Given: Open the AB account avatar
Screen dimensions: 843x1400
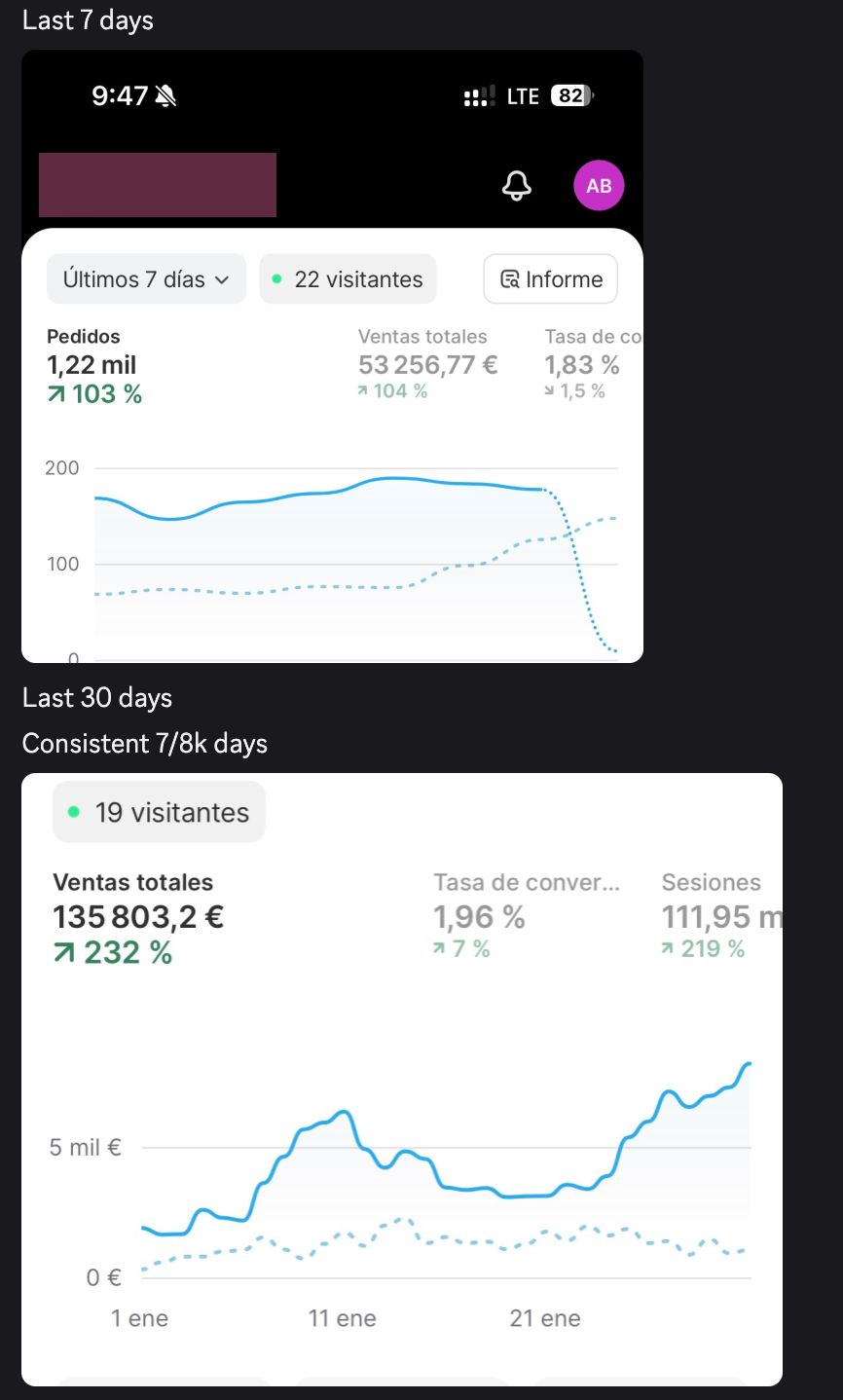Looking at the screenshot, I should 599,185.
